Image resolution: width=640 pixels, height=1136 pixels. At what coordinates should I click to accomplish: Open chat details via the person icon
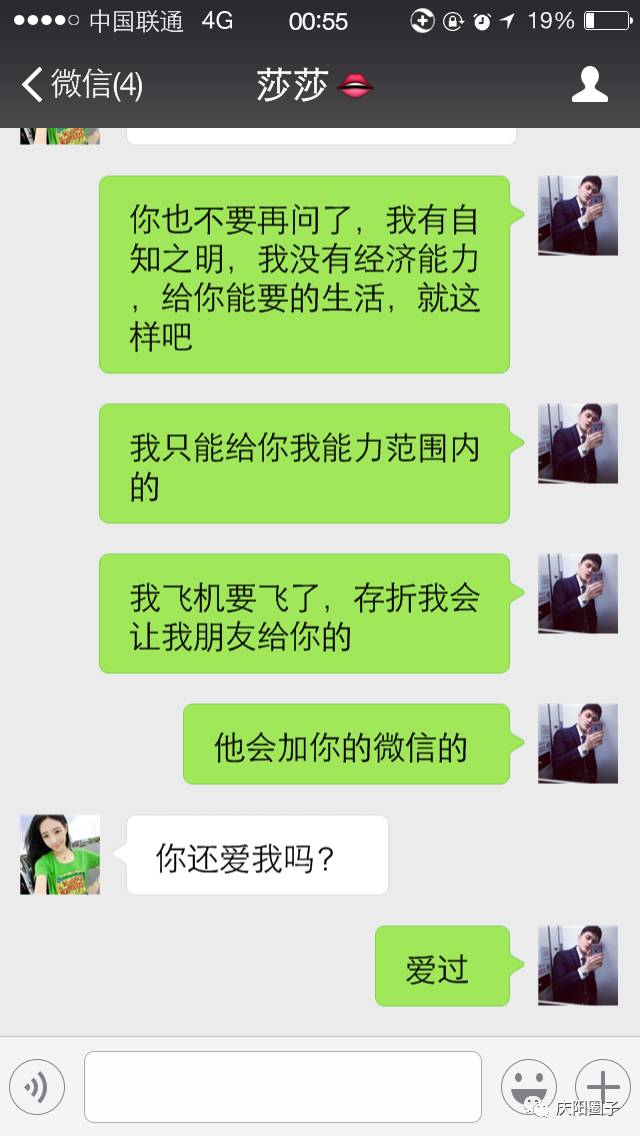(x=589, y=85)
